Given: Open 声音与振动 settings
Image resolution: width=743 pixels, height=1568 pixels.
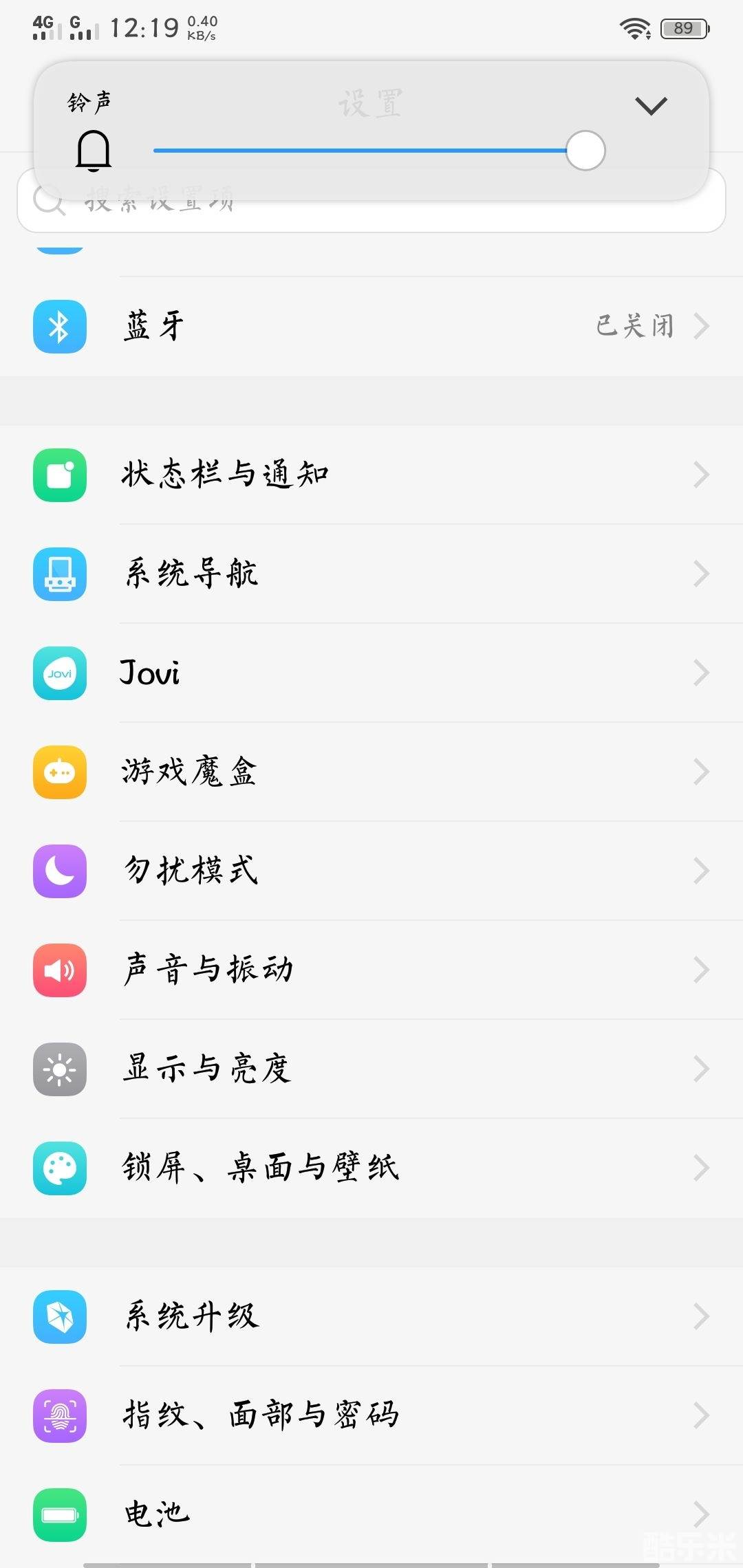Looking at the screenshot, I should [371, 970].
